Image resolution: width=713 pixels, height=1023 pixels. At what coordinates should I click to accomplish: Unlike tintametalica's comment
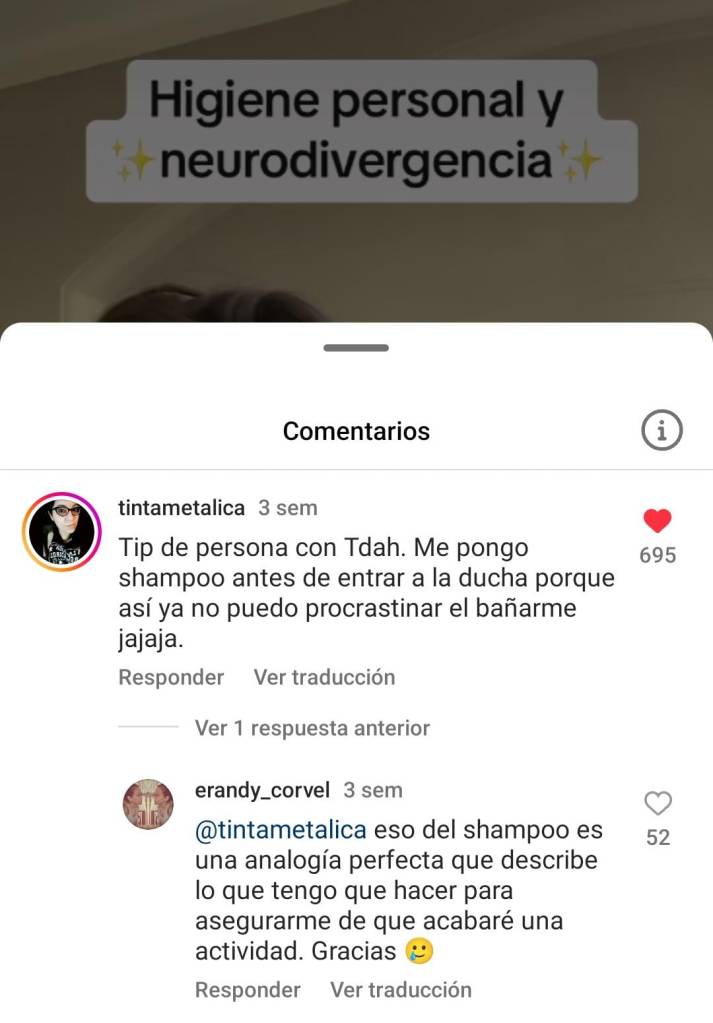657,521
